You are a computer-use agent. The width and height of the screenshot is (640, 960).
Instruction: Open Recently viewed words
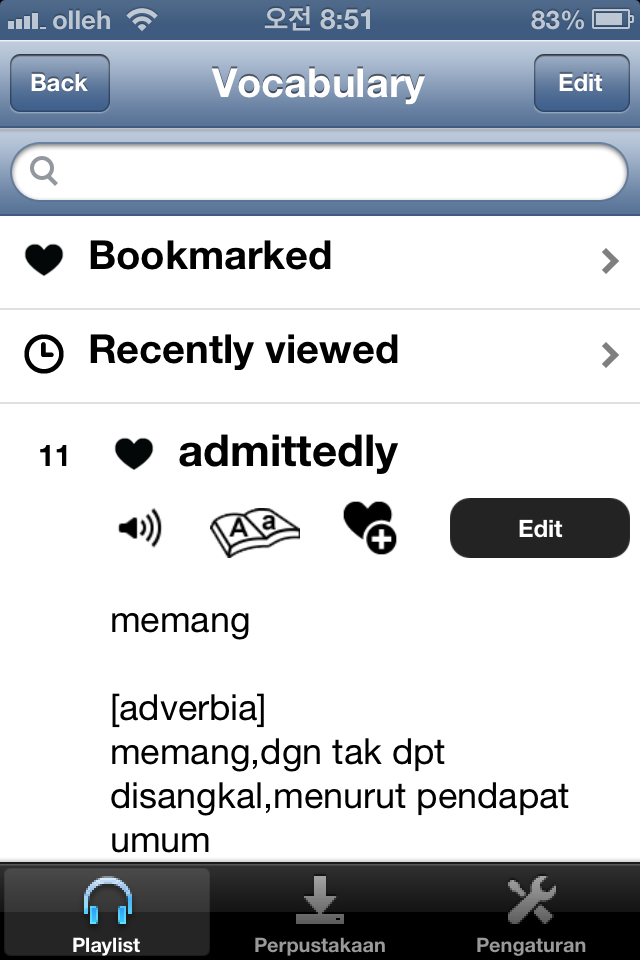[320, 352]
